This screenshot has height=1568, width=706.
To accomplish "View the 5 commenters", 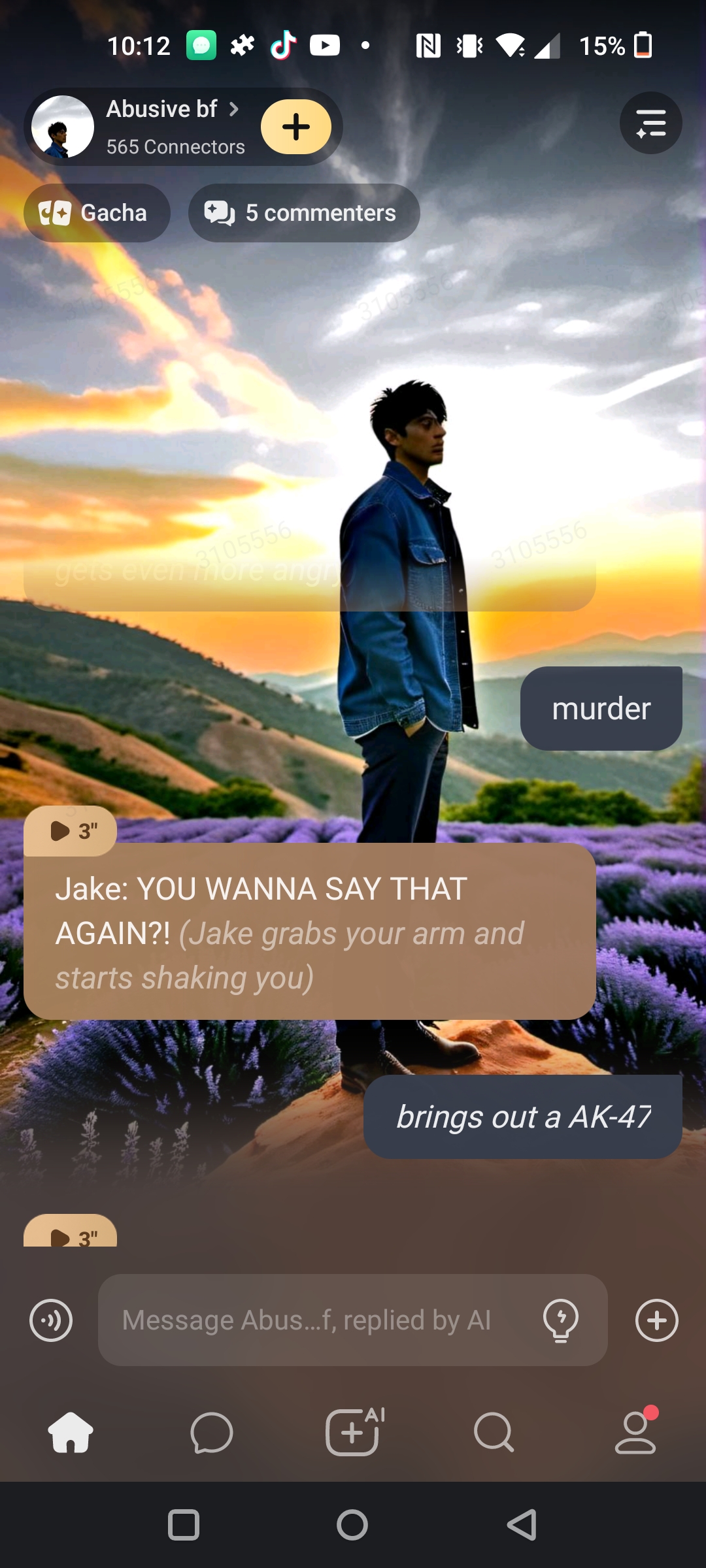I will click(304, 213).
